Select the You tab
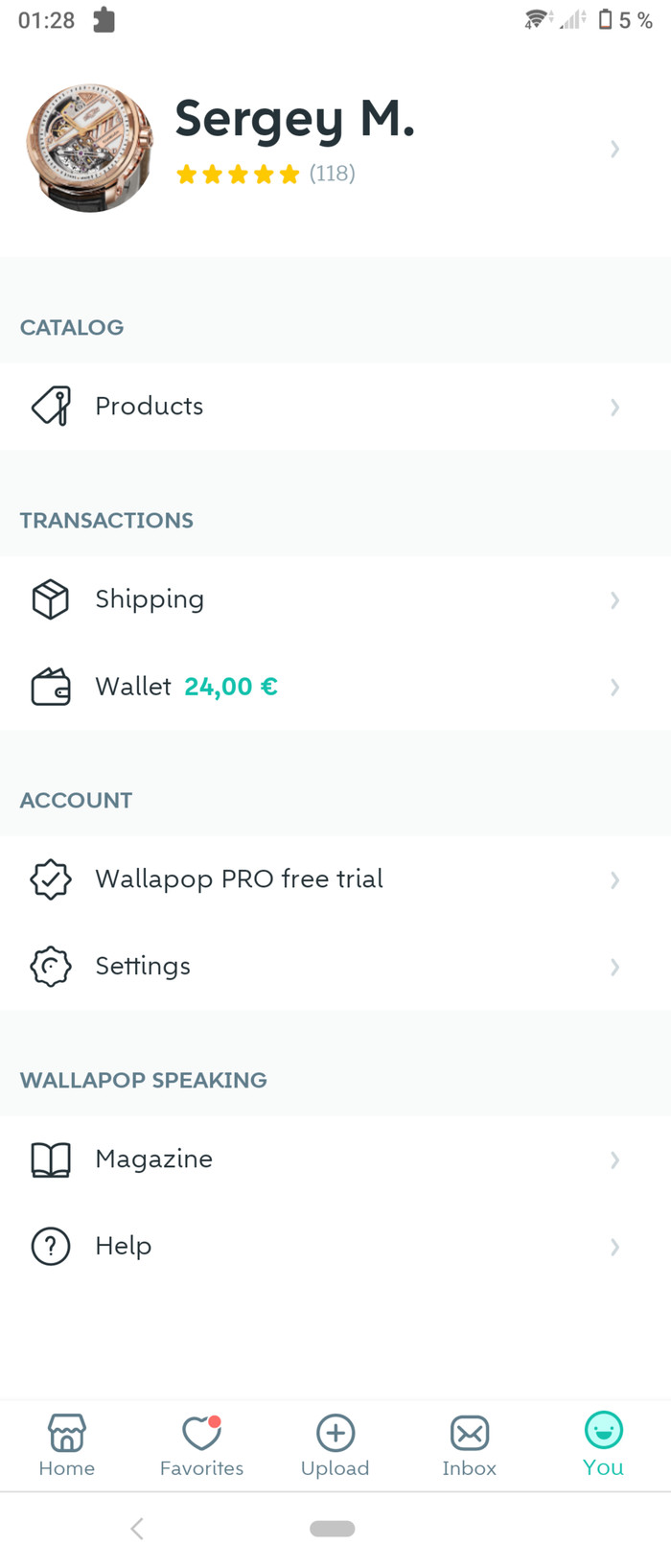Screen dimensions: 671x1568 tap(604, 1445)
